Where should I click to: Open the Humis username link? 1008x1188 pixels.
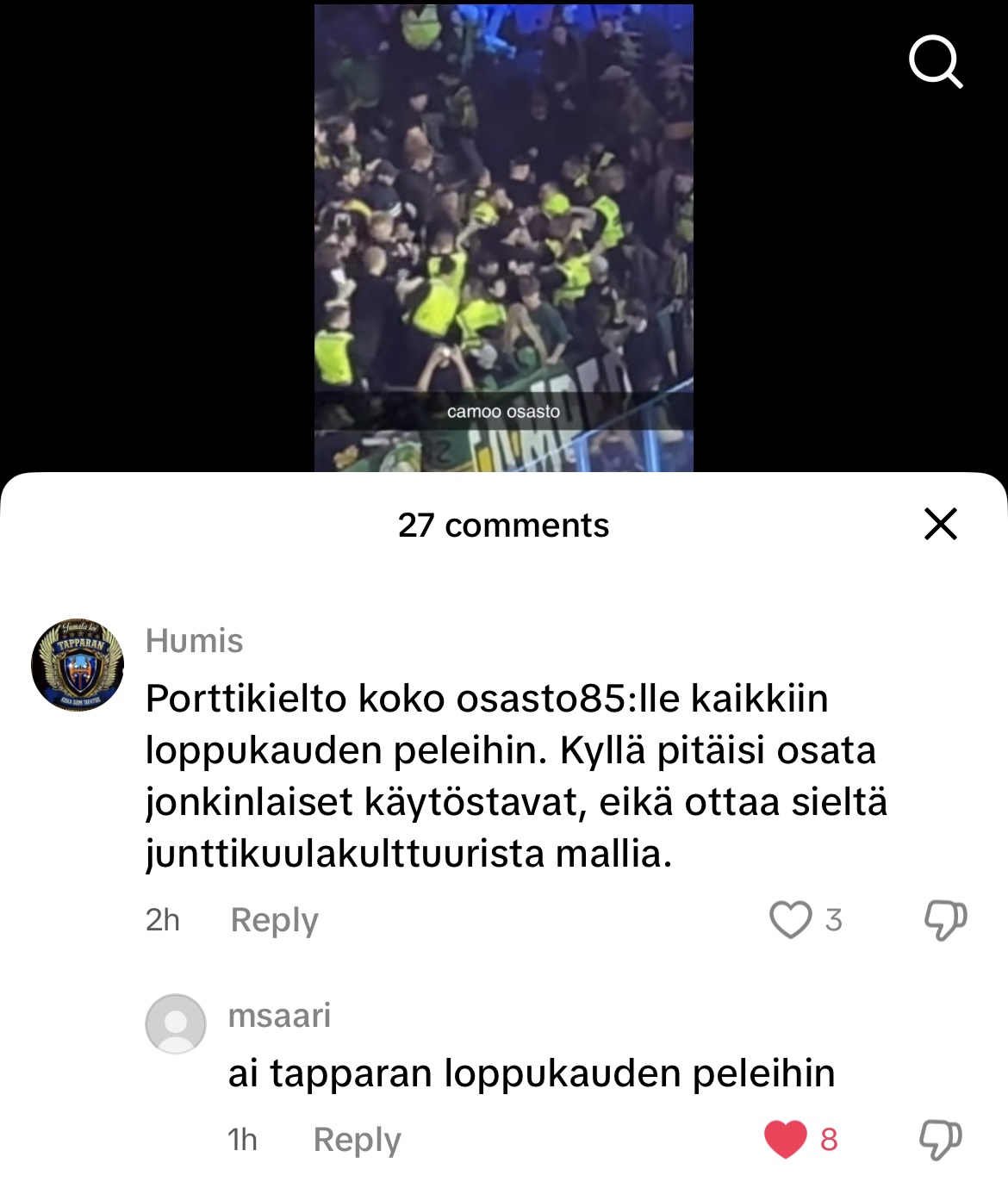point(194,641)
